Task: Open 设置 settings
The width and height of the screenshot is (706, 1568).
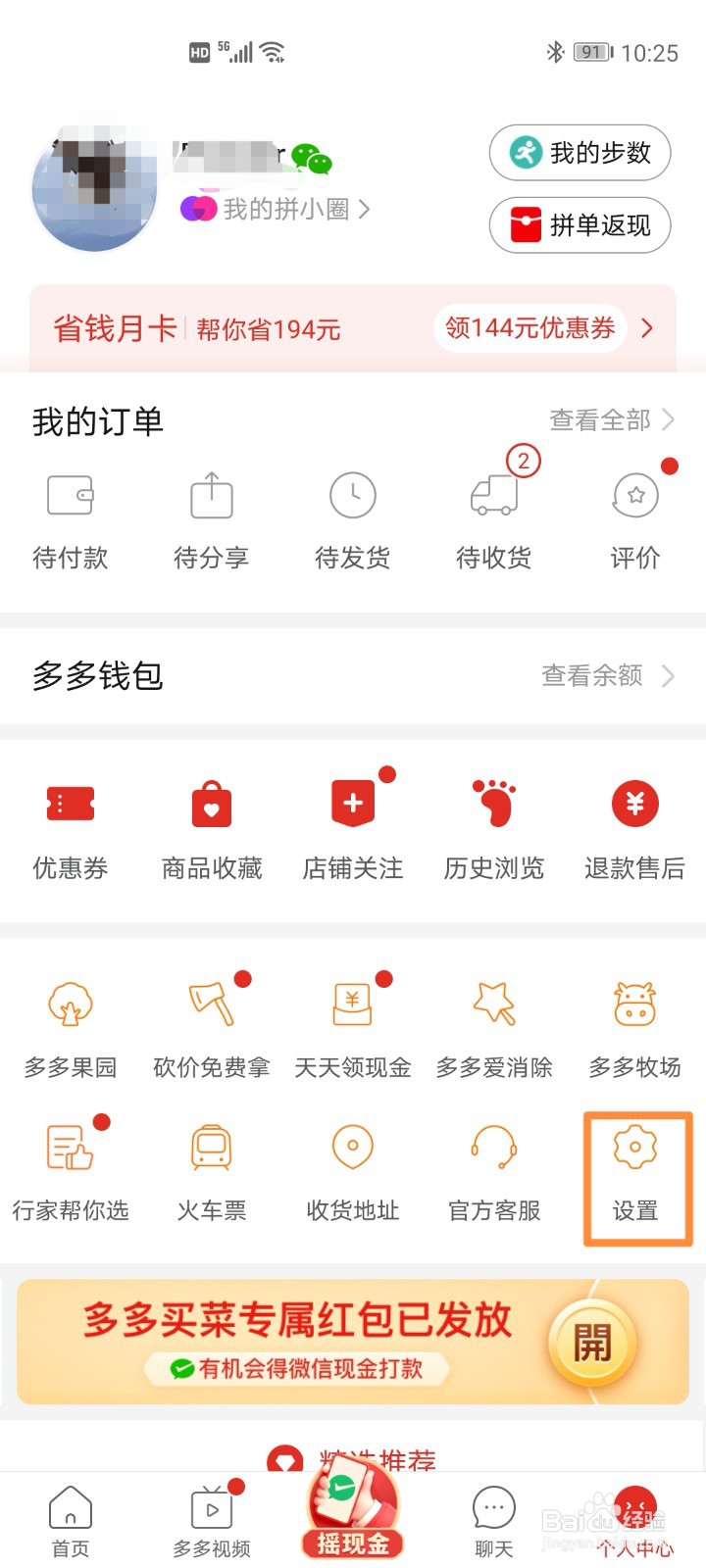Action: pyautogui.click(x=635, y=1173)
